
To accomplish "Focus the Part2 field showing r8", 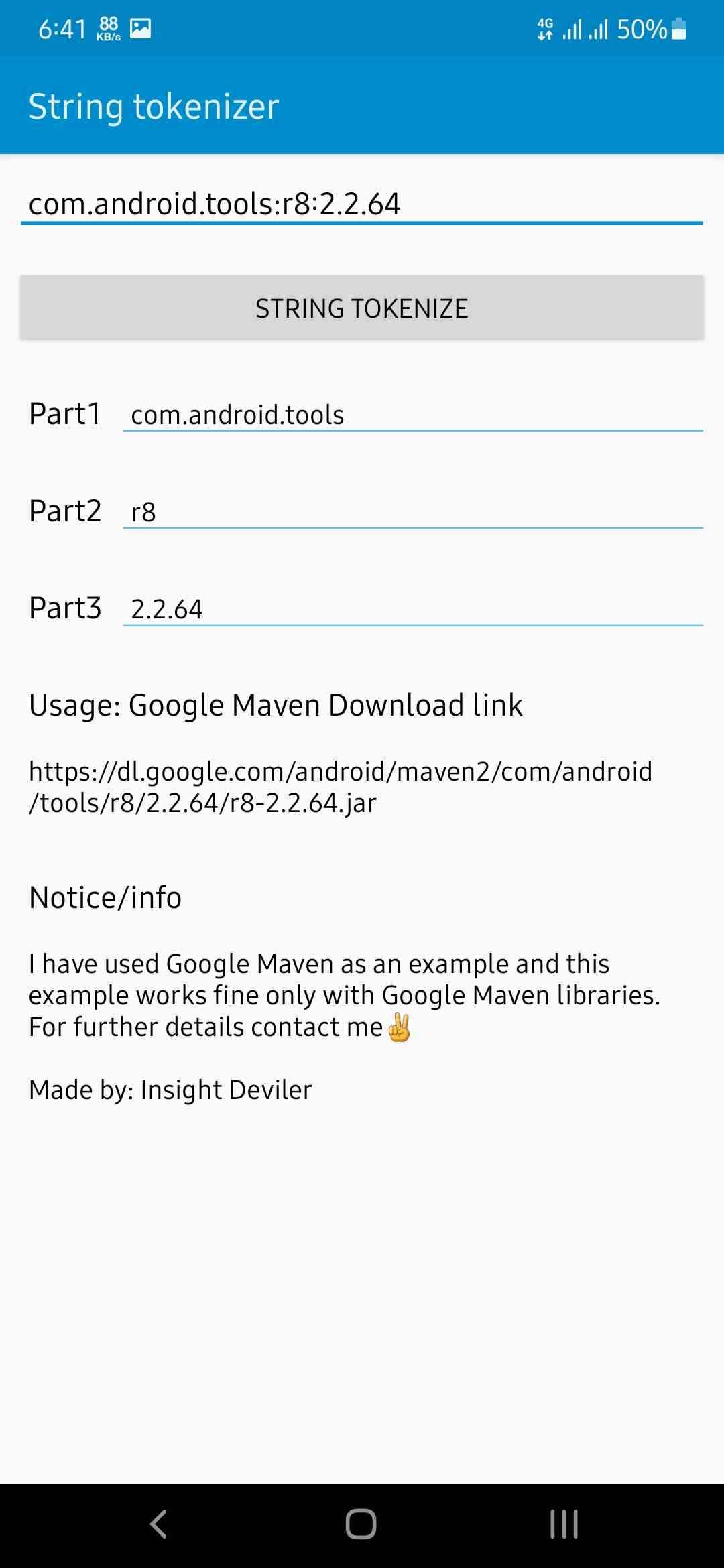I will [412, 512].
